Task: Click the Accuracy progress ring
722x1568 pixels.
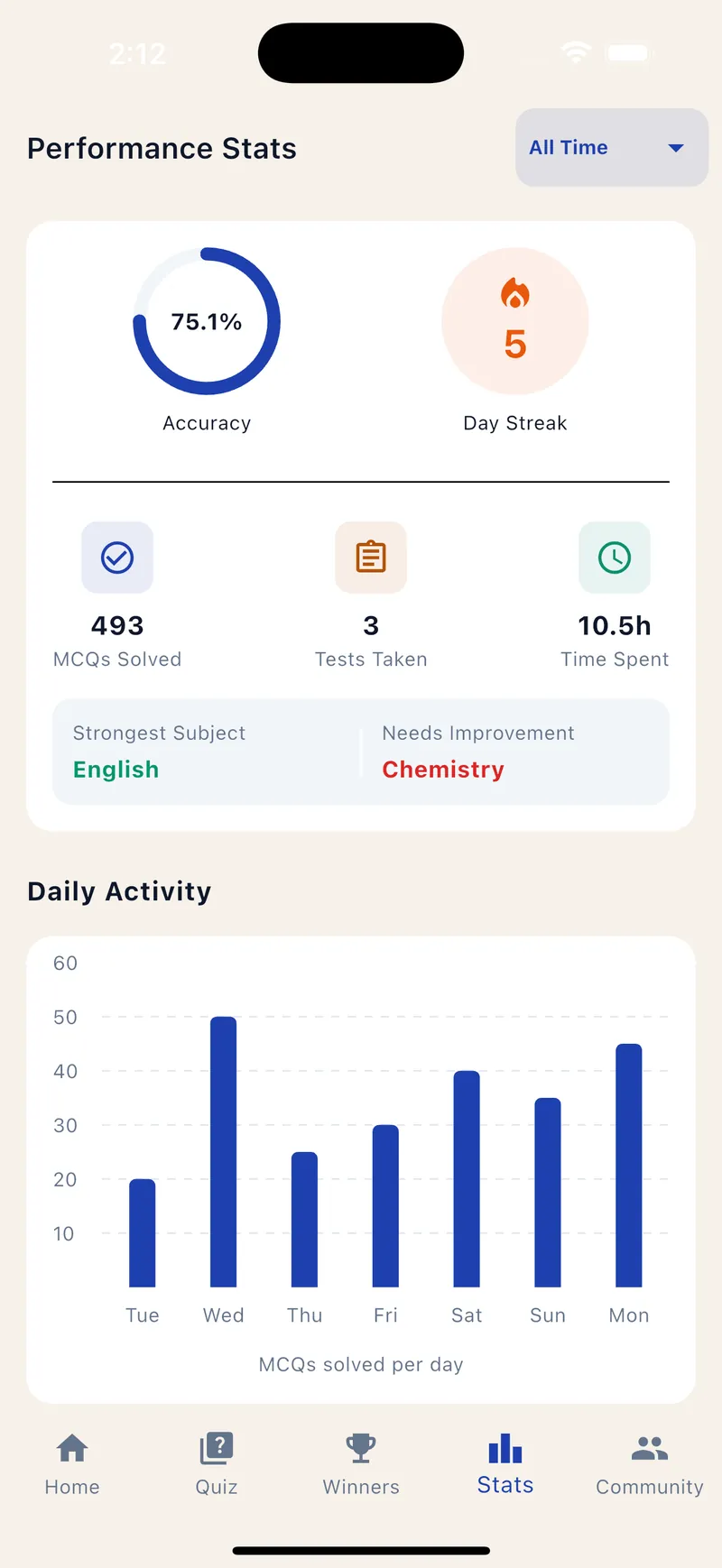Action: click(x=206, y=320)
